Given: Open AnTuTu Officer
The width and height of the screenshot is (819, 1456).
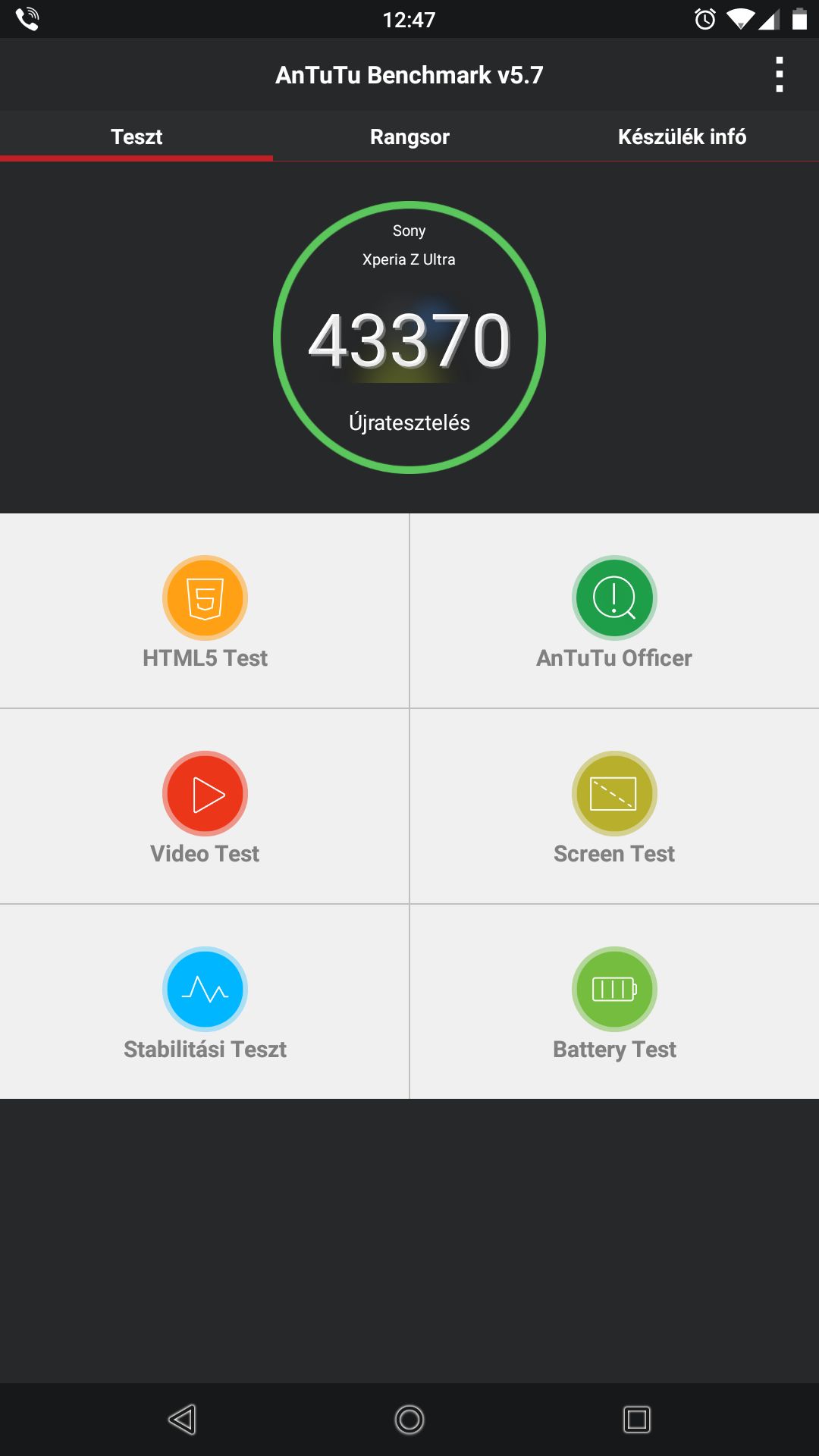Looking at the screenshot, I should pos(614,611).
